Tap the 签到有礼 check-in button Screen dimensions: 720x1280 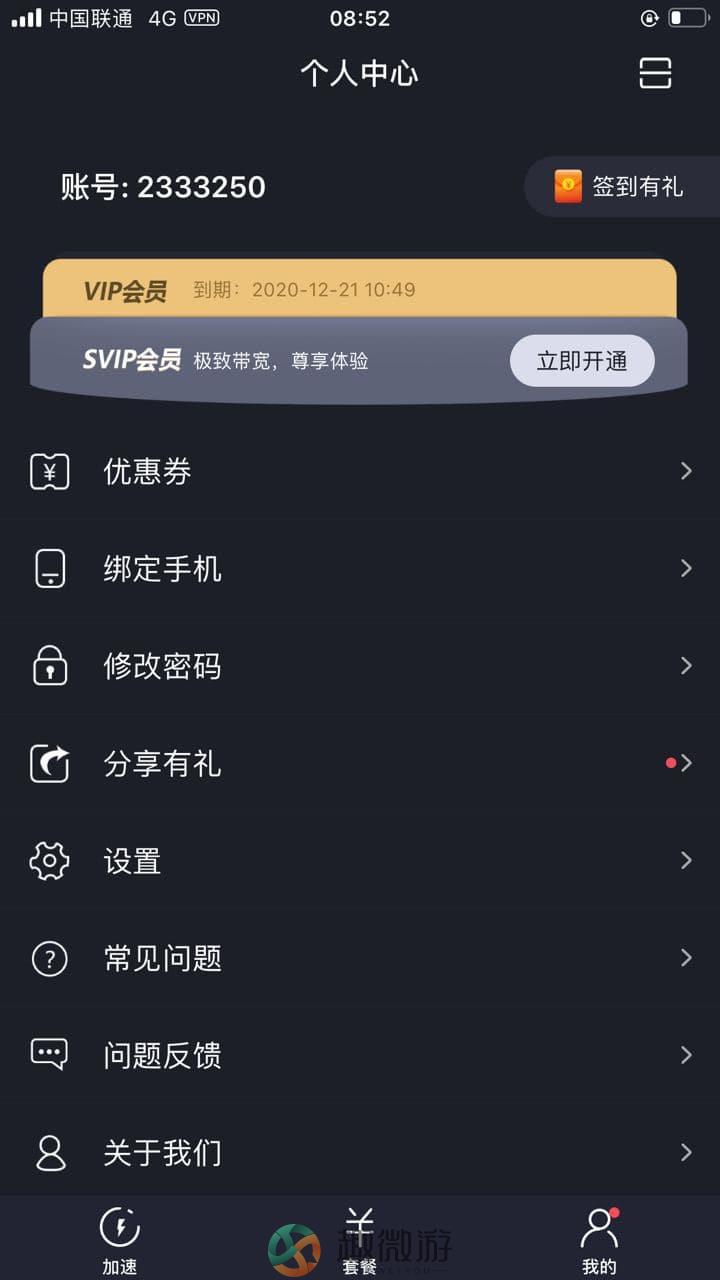pyautogui.click(x=622, y=186)
